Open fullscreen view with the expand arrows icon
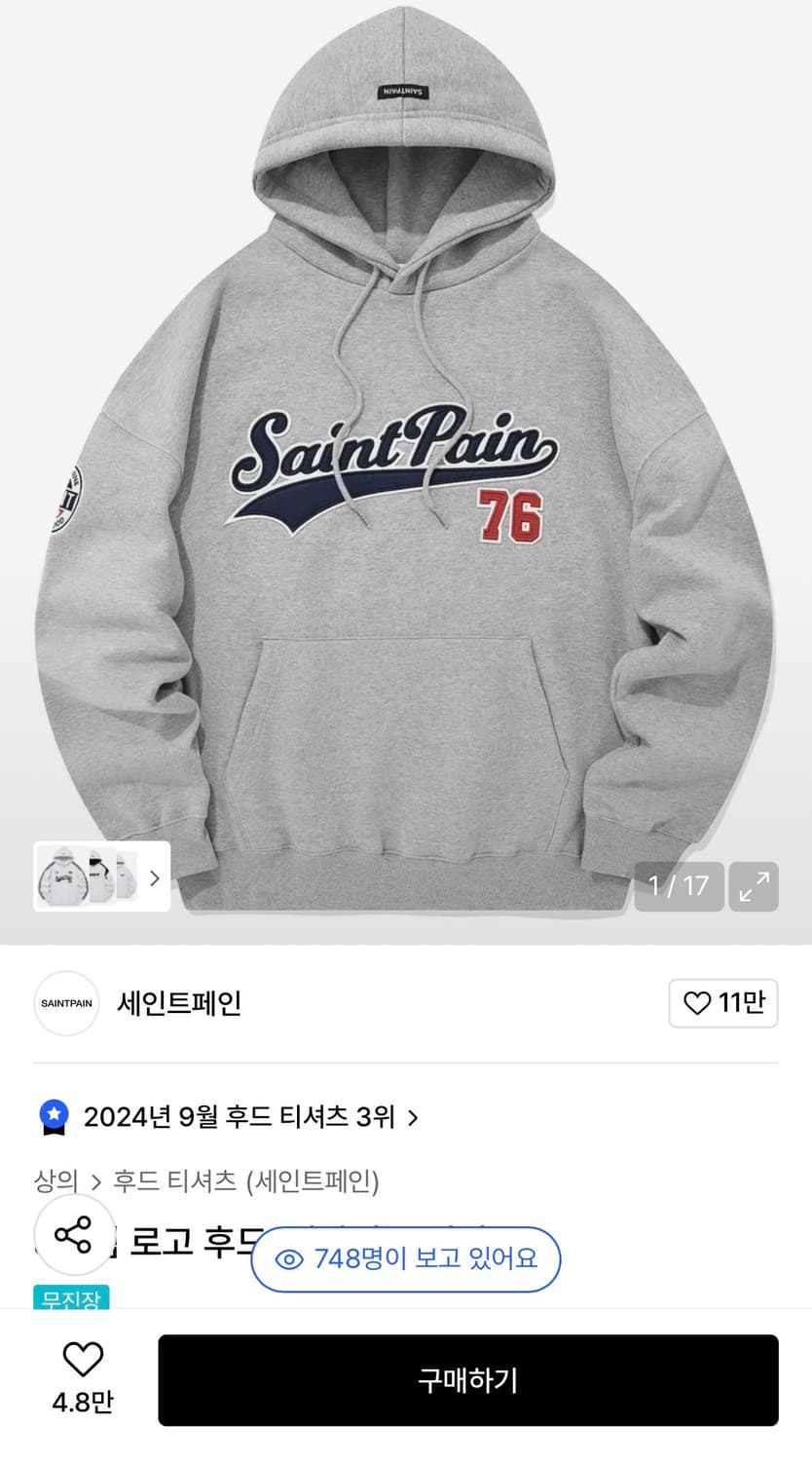 click(754, 887)
